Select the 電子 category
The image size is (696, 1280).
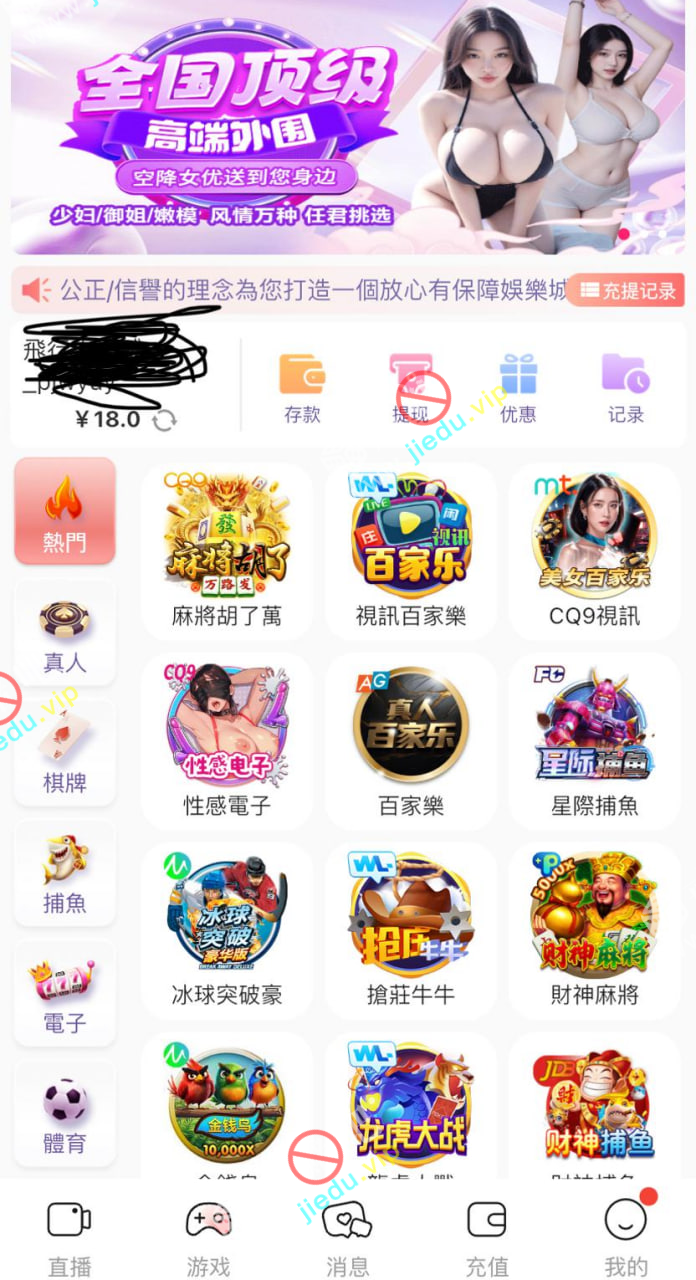65,994
